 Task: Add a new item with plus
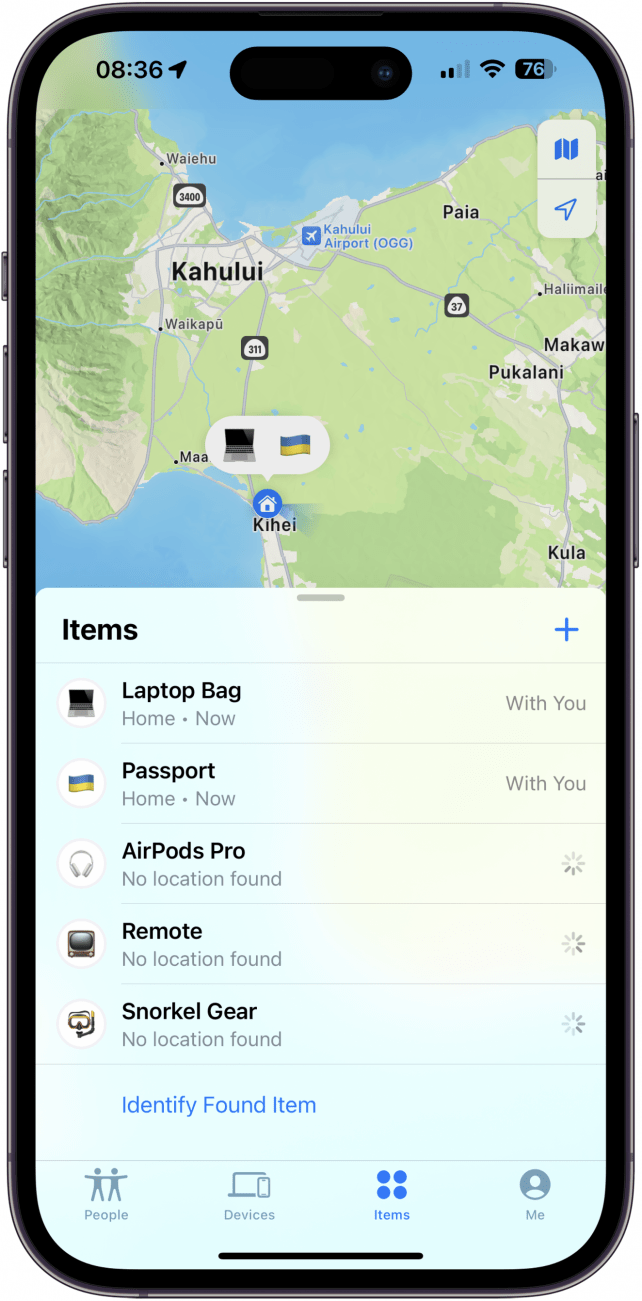click(566, 629)
